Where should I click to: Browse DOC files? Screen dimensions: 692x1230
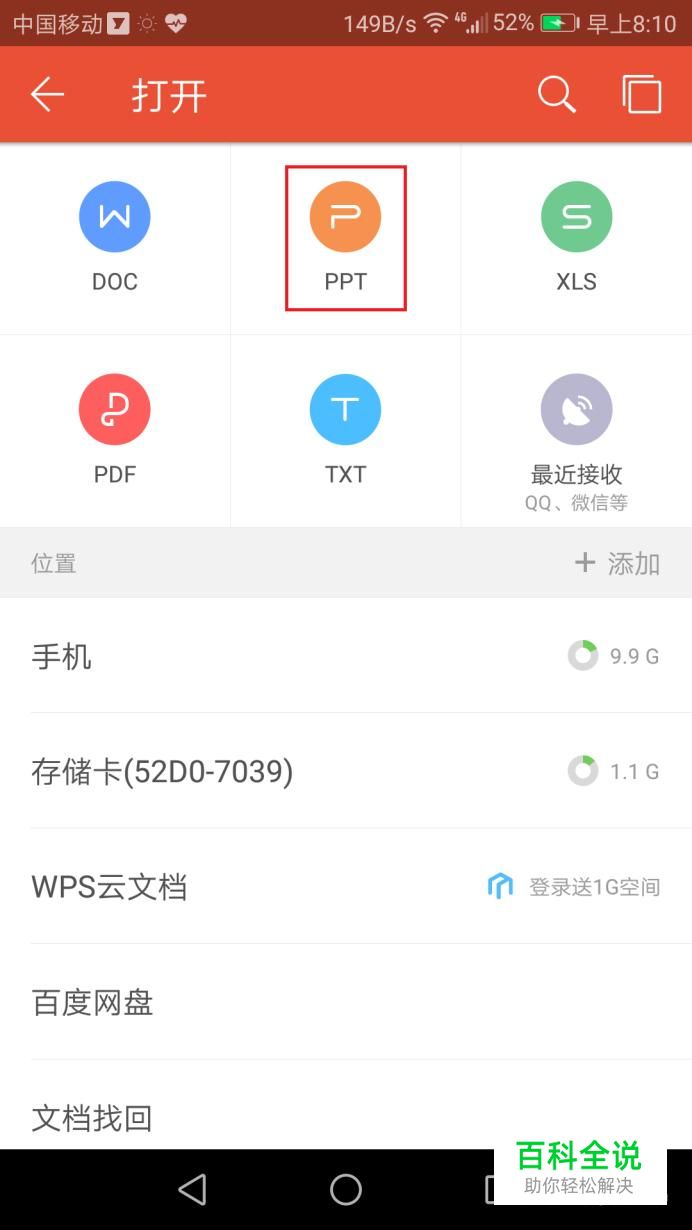115,238
